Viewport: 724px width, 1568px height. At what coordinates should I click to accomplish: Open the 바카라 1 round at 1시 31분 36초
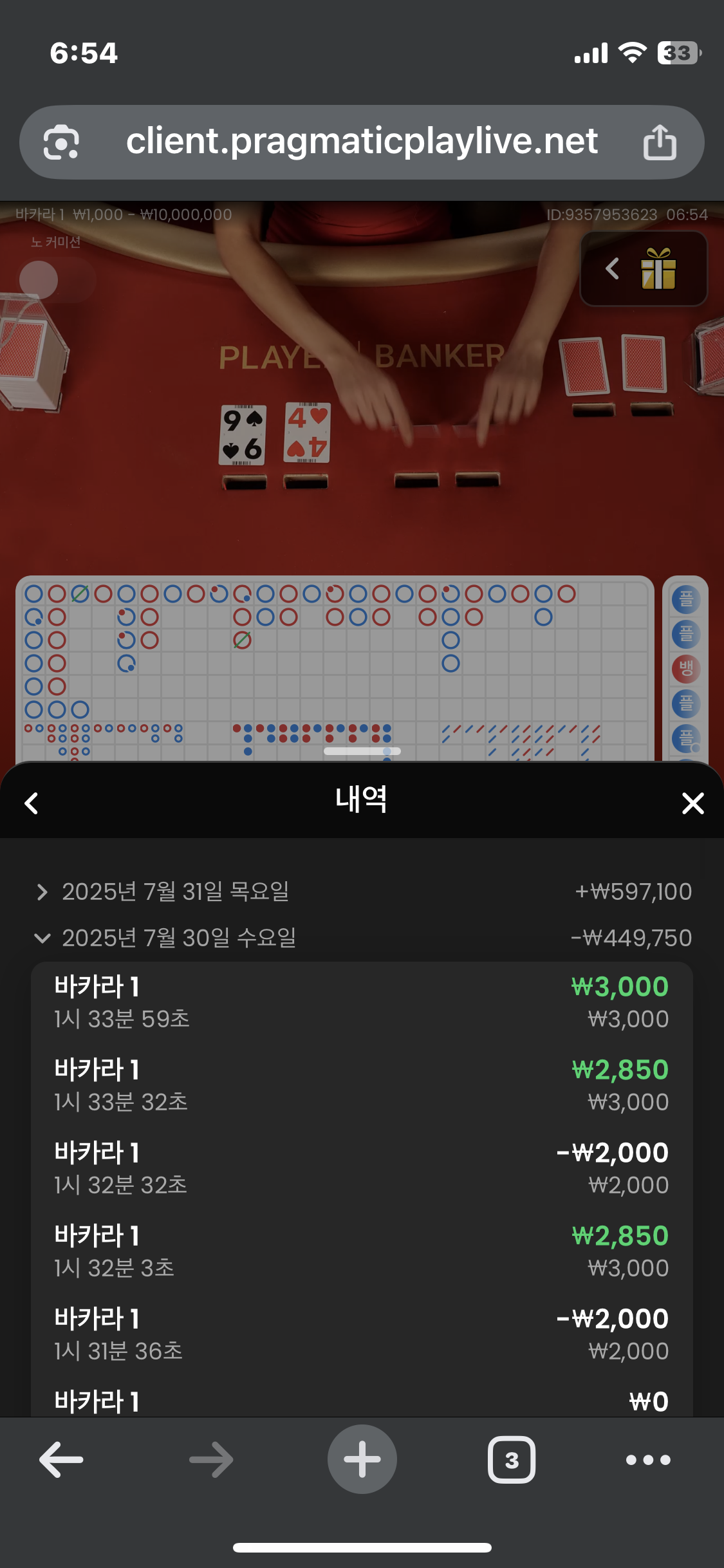pyautogui.click(x=361, y=1334)
